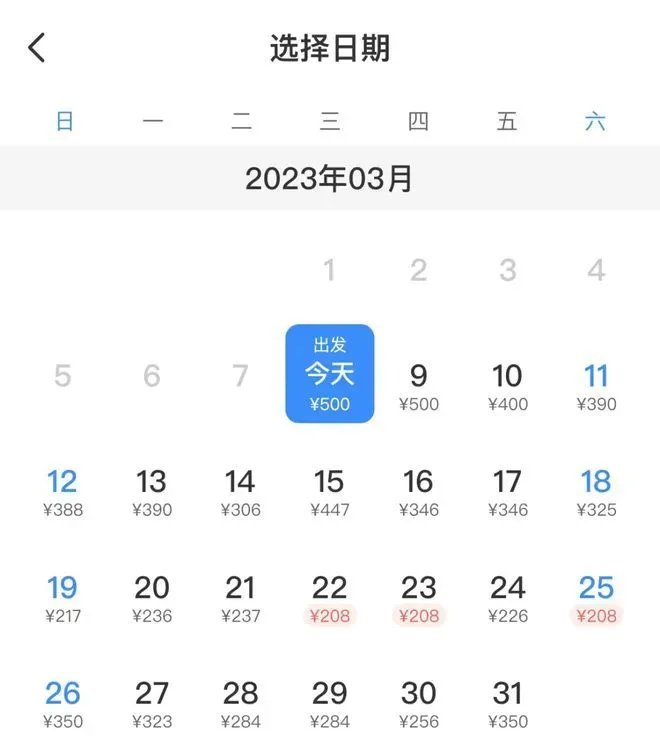Image resolution: width=660 pixels, height=742 pixels.
Task: Select March 27 at ¥323
Action: point(151,702)
